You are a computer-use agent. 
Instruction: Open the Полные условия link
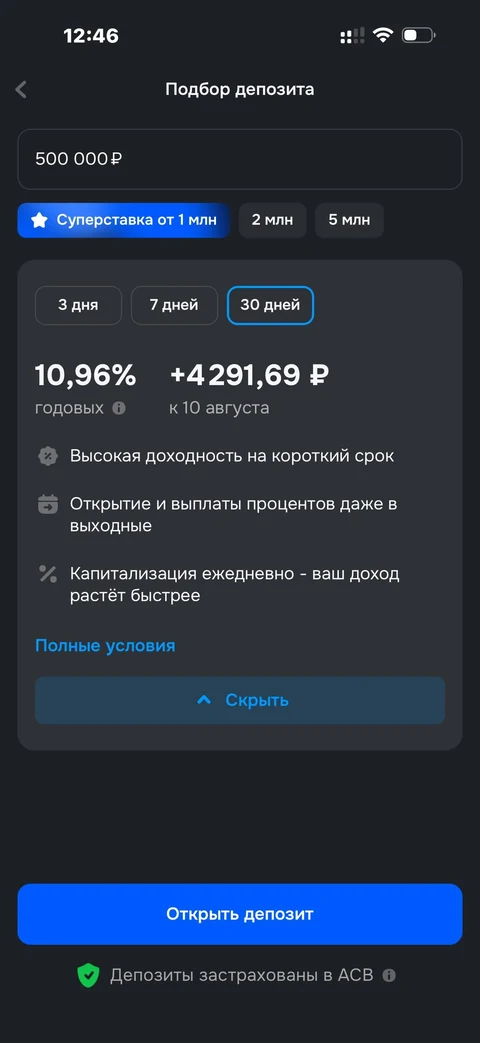[105, 645]
